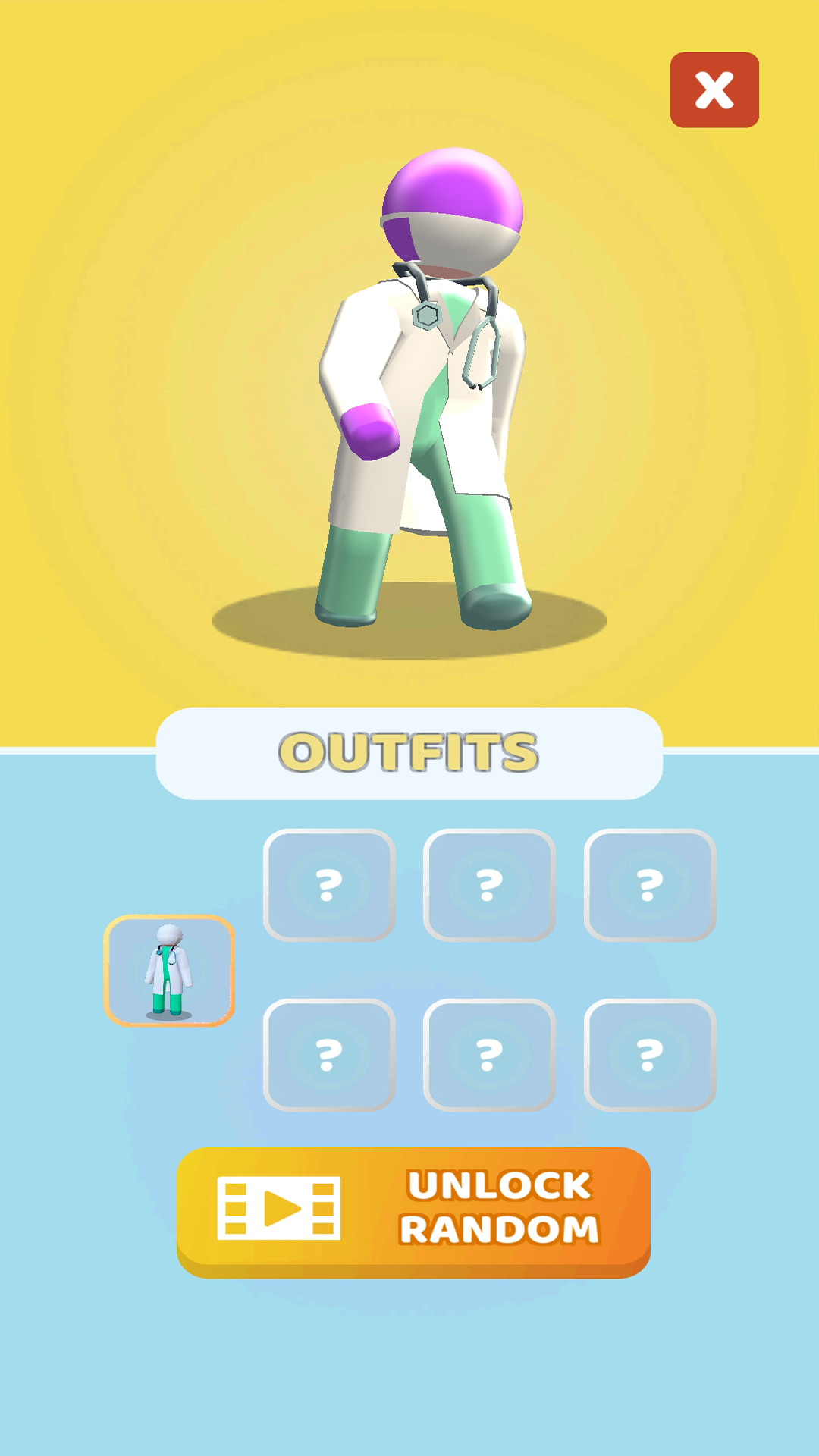
Task: Select the doctor outfit tile
Action: point(169,971)
